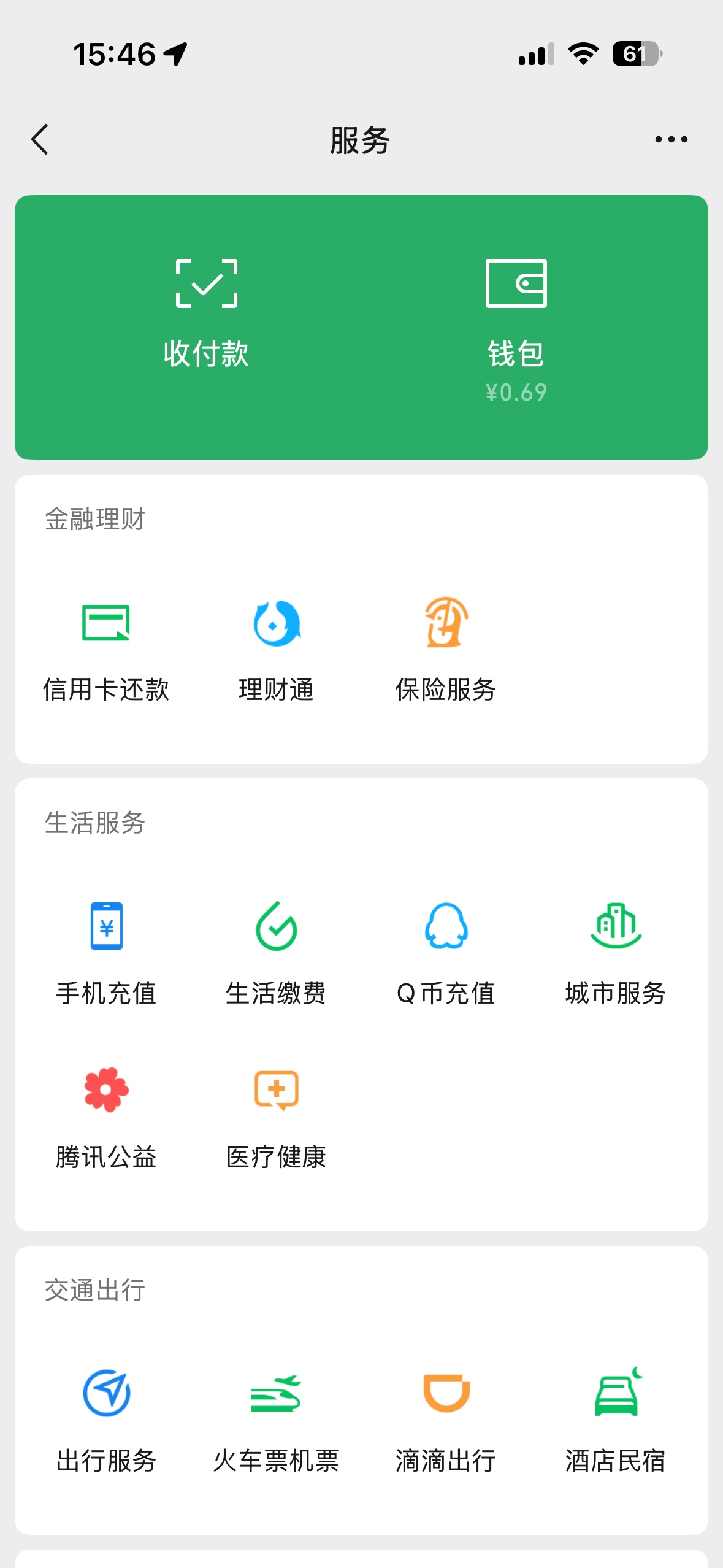Screen dimensions: 723x1568
Task: Launch 滴滴出行 DiDi ride hailing
Action: tap(446, 1421)
